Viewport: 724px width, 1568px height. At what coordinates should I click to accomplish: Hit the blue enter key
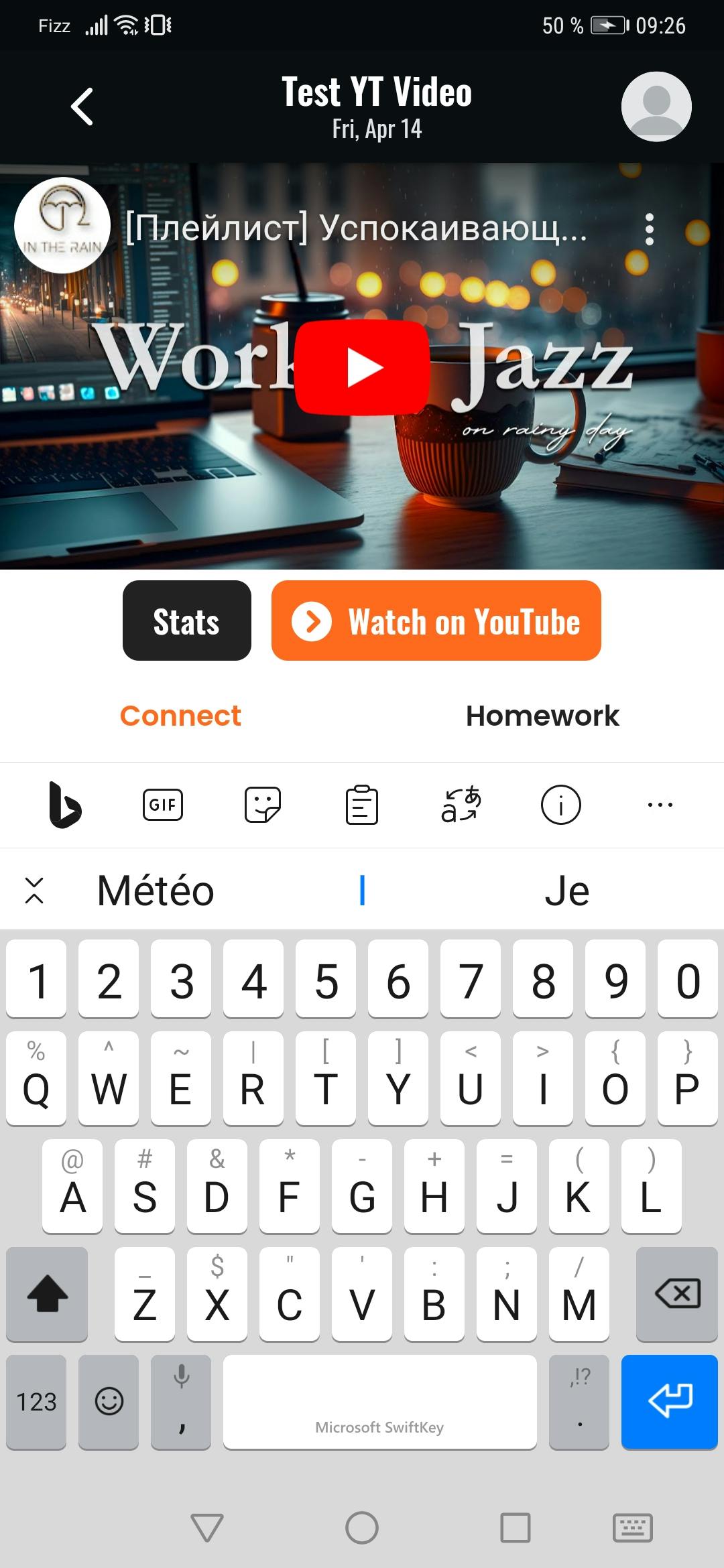click(x=669, y=1401)
